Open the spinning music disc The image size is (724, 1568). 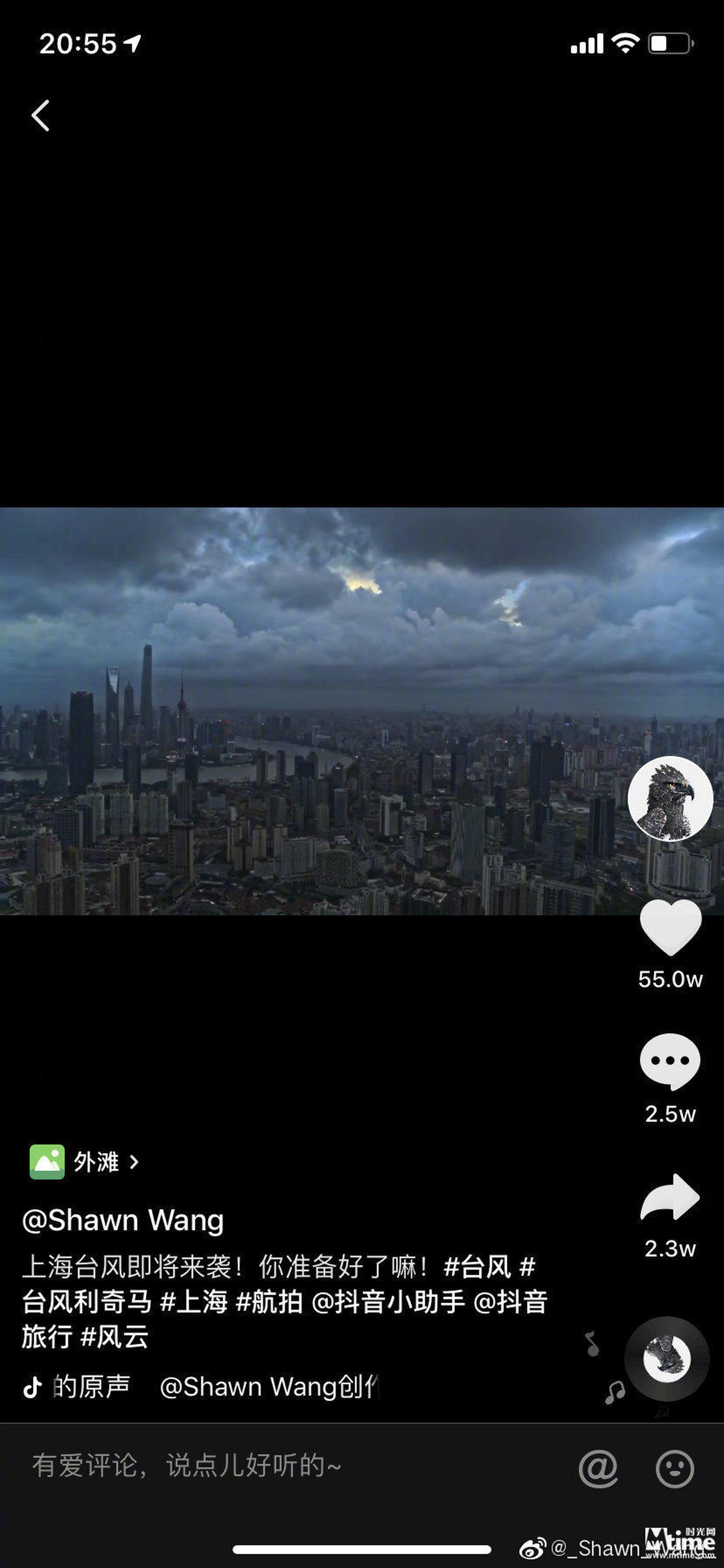coord(667,1359)
